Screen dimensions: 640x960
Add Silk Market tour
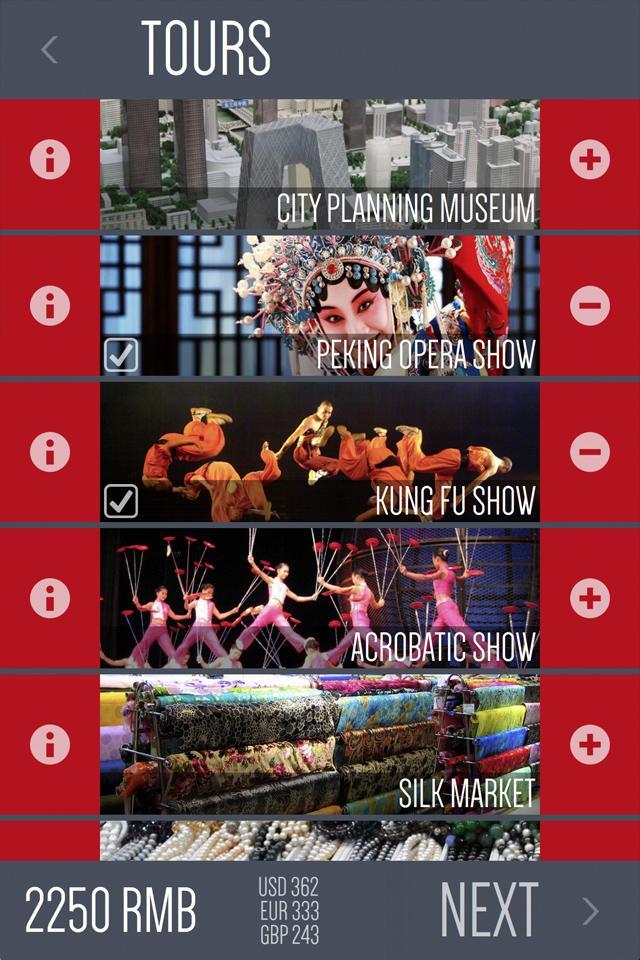pos(590,744)
